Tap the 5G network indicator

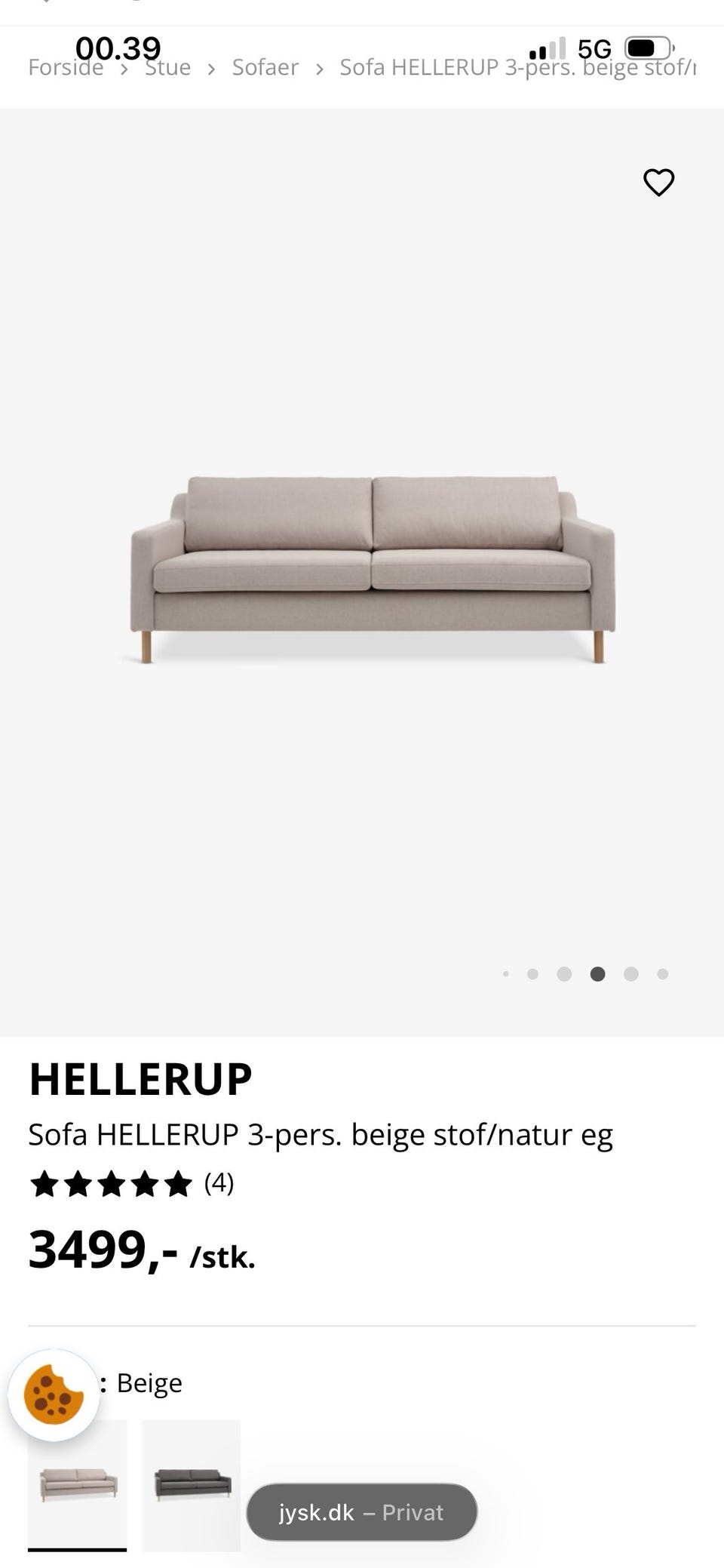595,49
